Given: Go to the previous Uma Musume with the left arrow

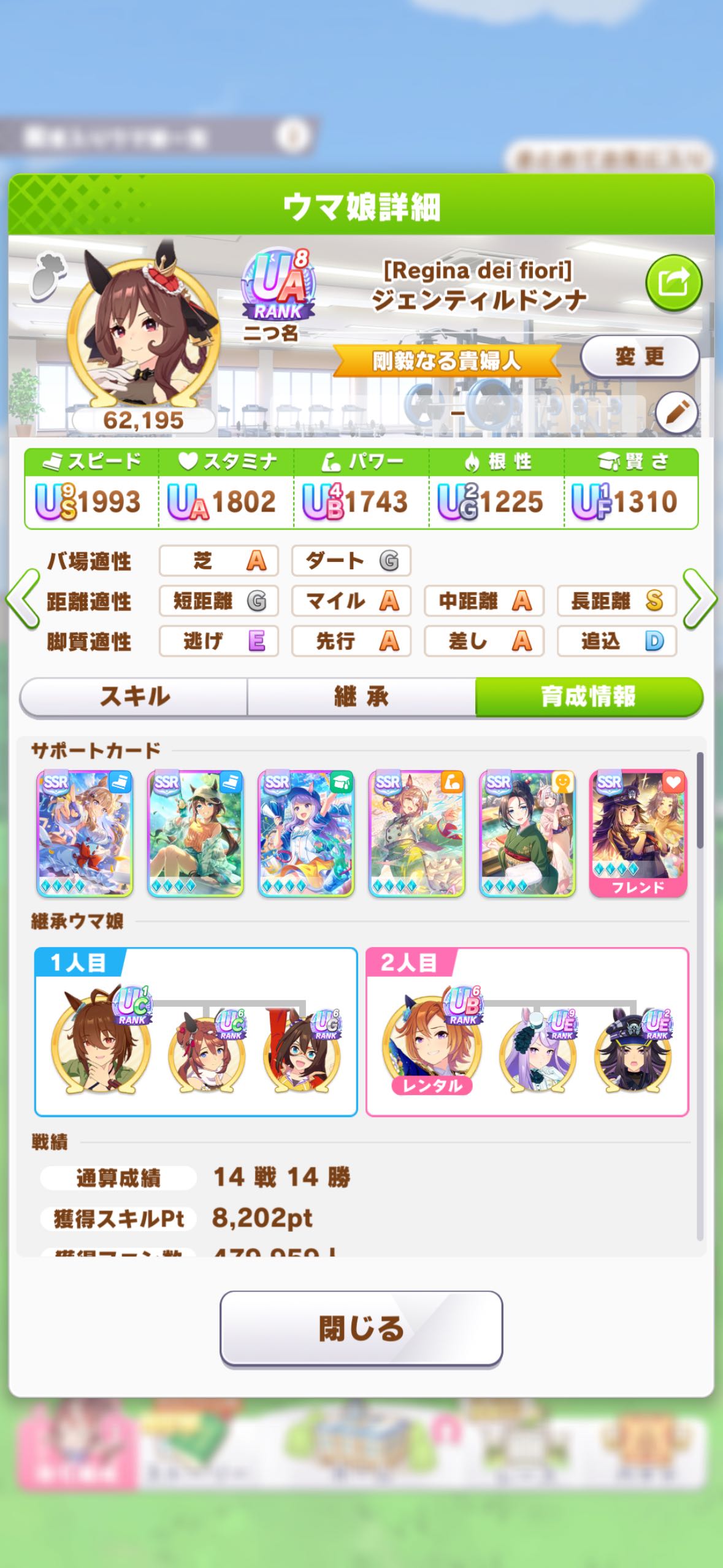Looking at the screenshot, I should tap(23, 599).
